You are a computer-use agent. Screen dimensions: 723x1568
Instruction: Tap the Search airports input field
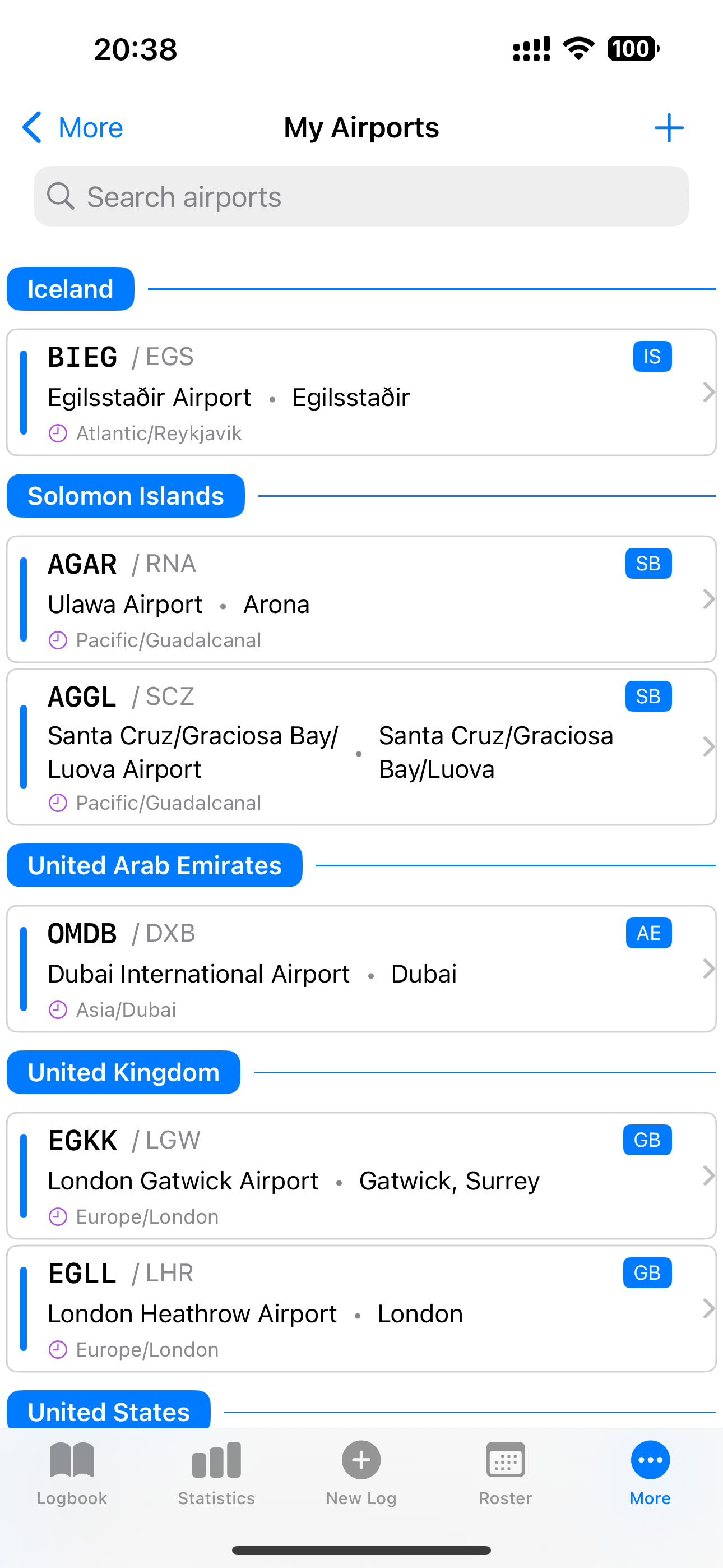point(361,197)
